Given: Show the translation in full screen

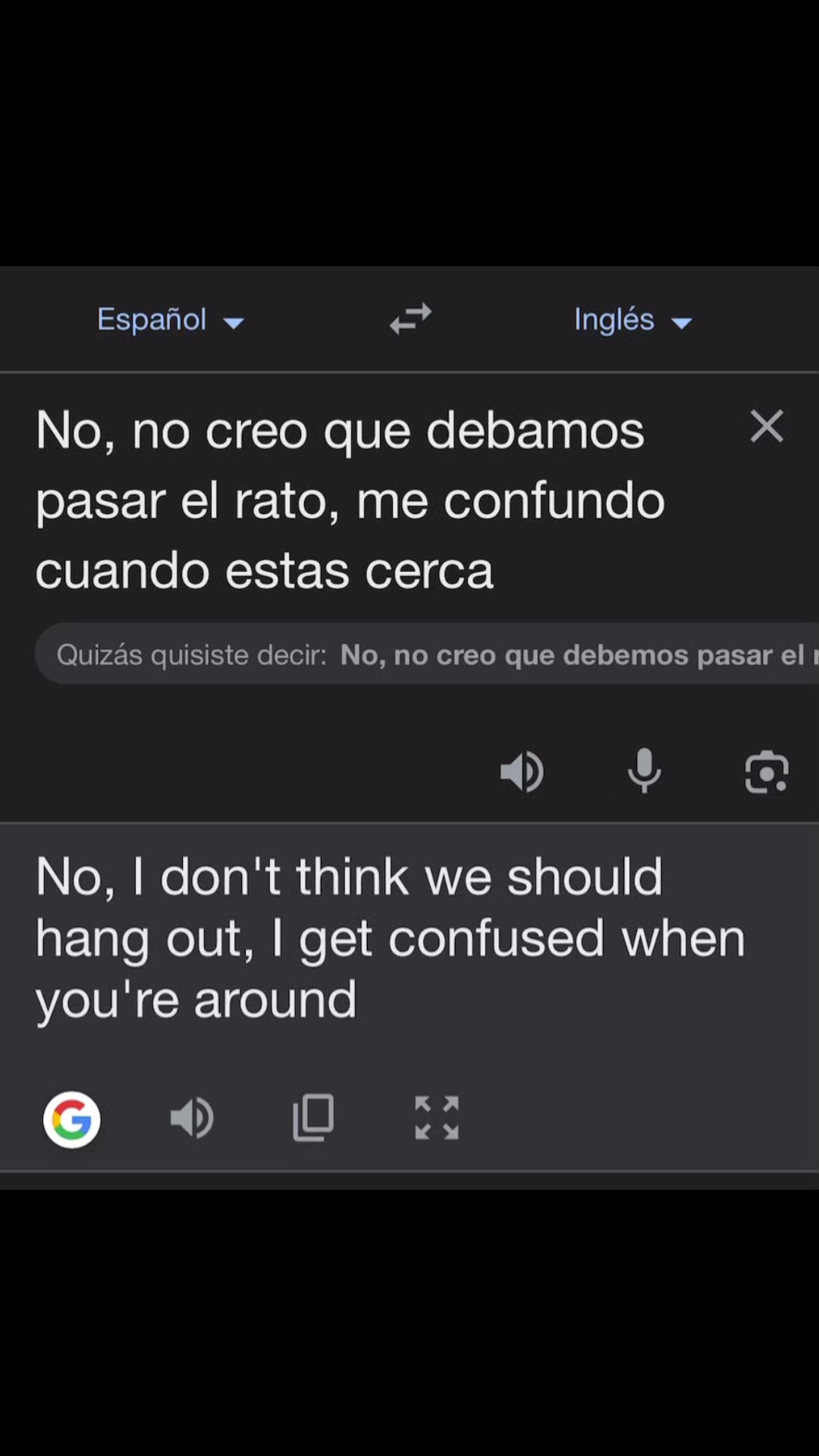Looking at the screenshot, I should [x=437, y=1118].
